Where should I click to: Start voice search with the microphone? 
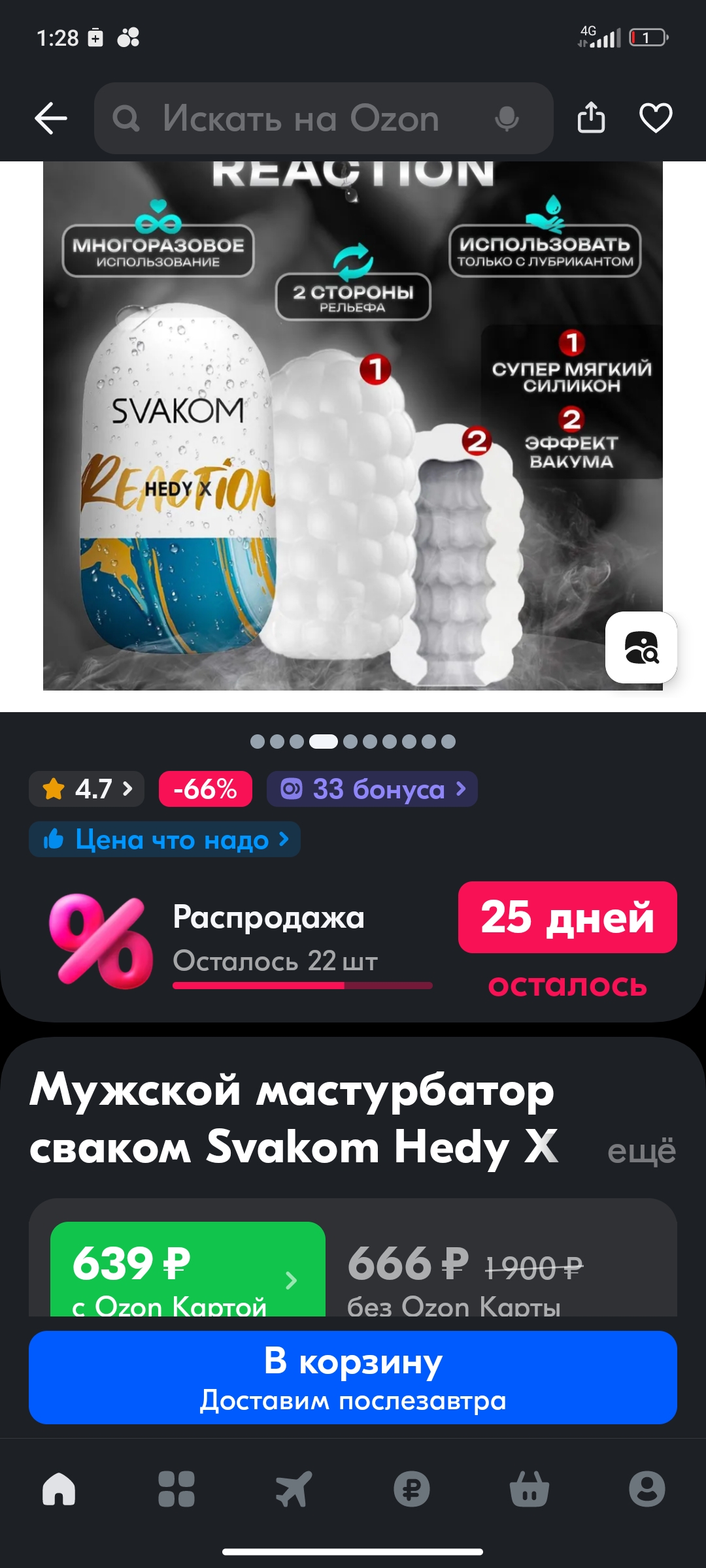point(507,119)
